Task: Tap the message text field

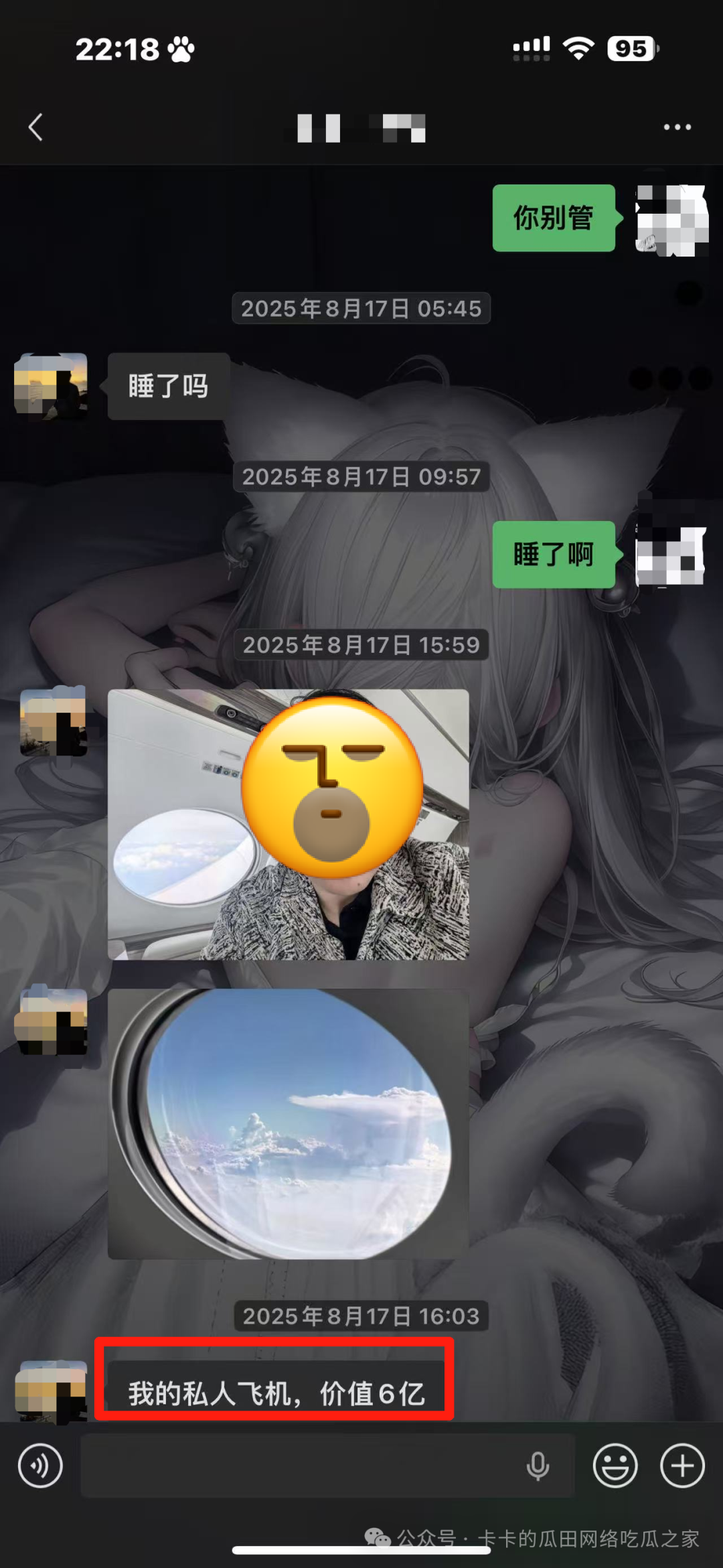Action: tap(301, 1466)
